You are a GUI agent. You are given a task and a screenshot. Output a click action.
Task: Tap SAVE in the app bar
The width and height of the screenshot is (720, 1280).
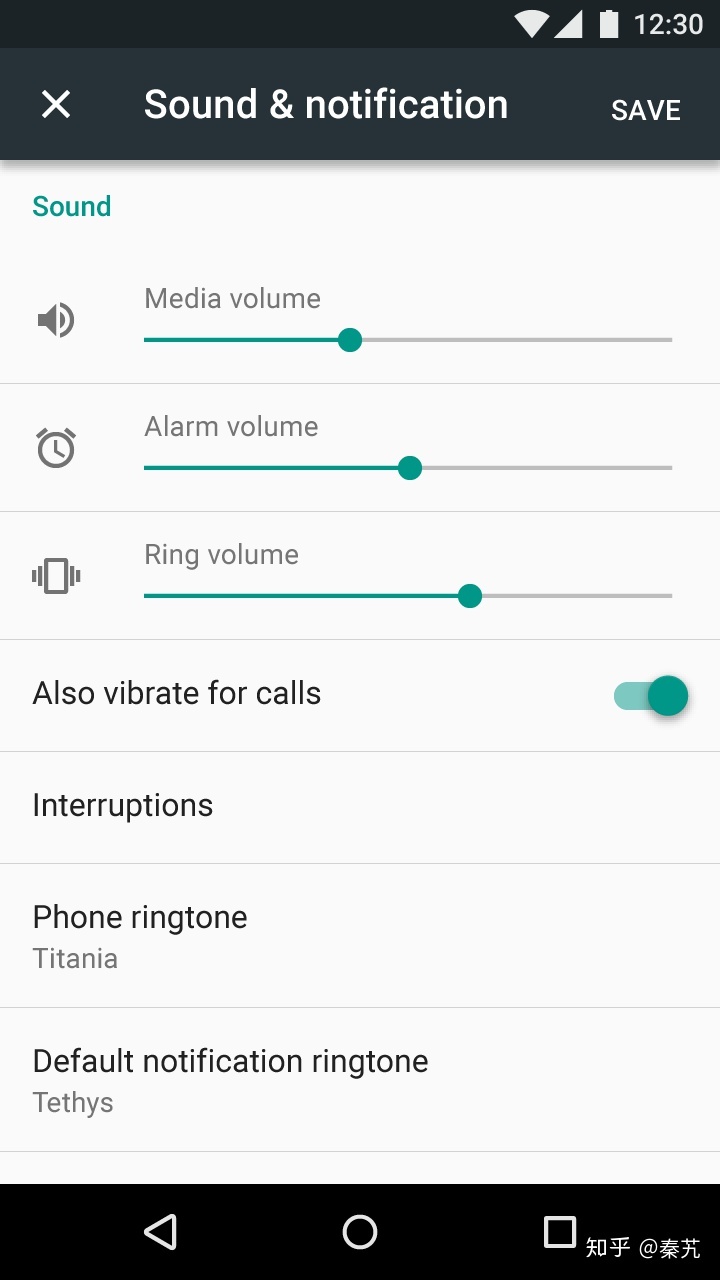pos(646,110)
